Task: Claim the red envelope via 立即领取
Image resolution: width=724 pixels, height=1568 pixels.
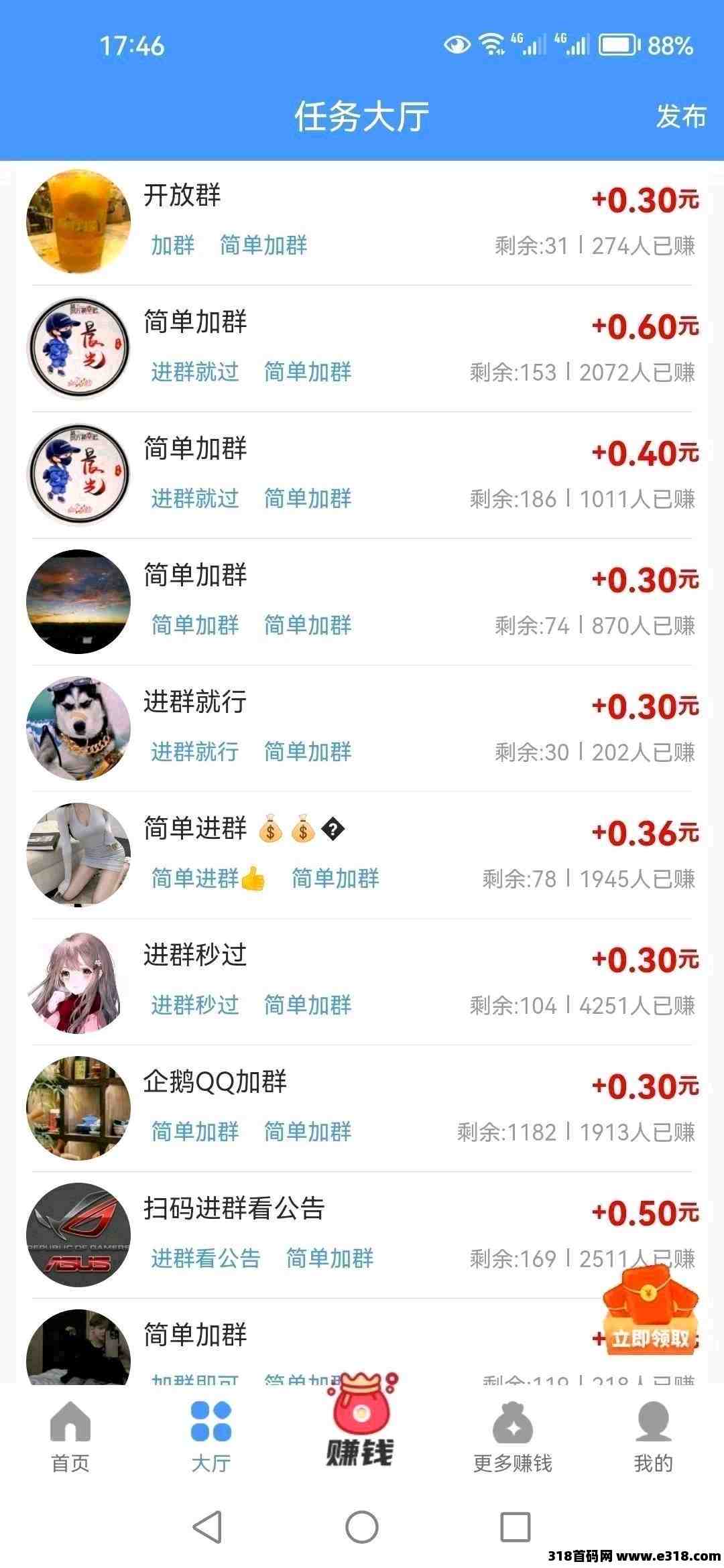Action: 650,1315
